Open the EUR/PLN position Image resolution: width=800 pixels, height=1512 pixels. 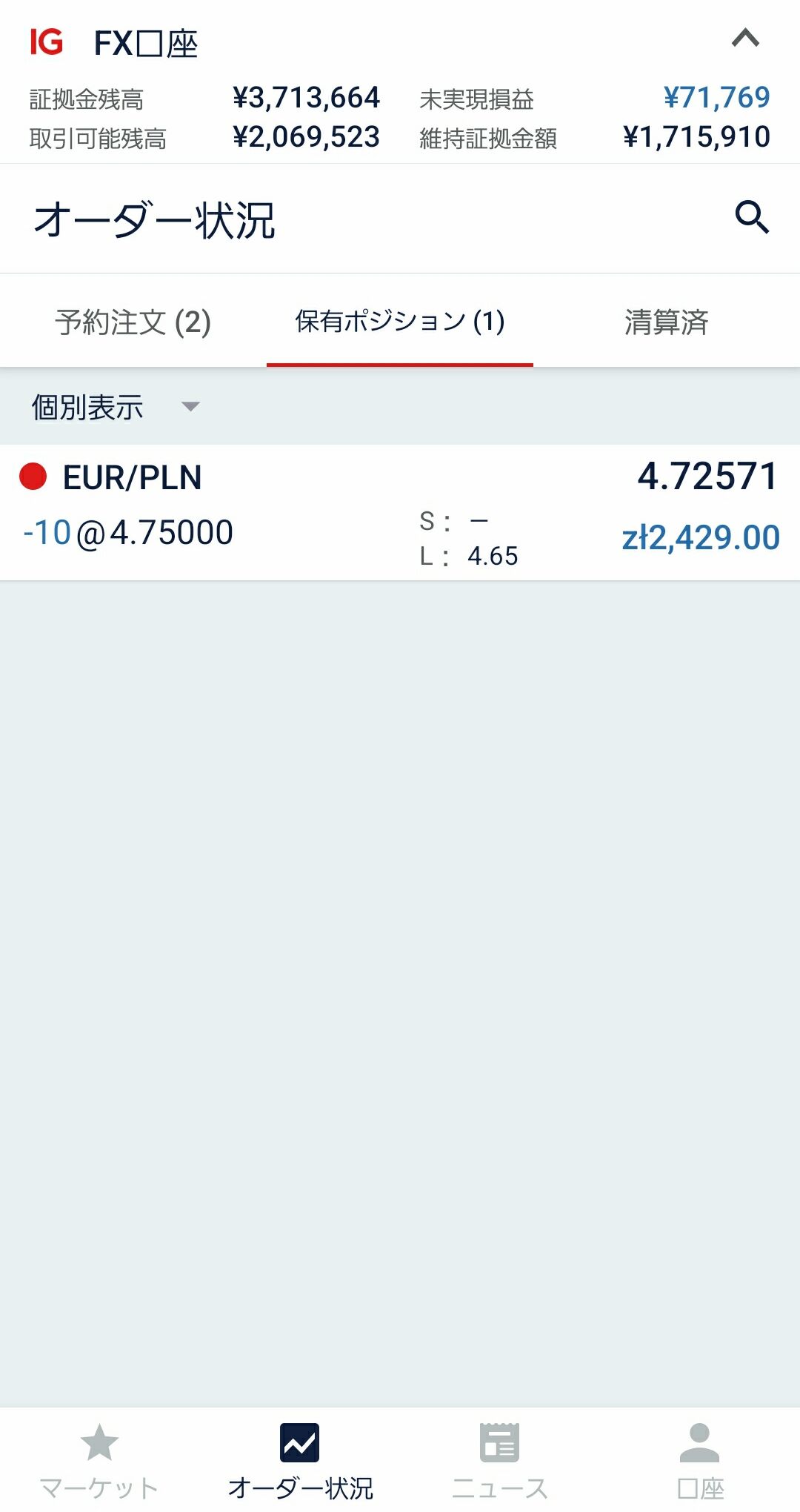pos(400,513)
